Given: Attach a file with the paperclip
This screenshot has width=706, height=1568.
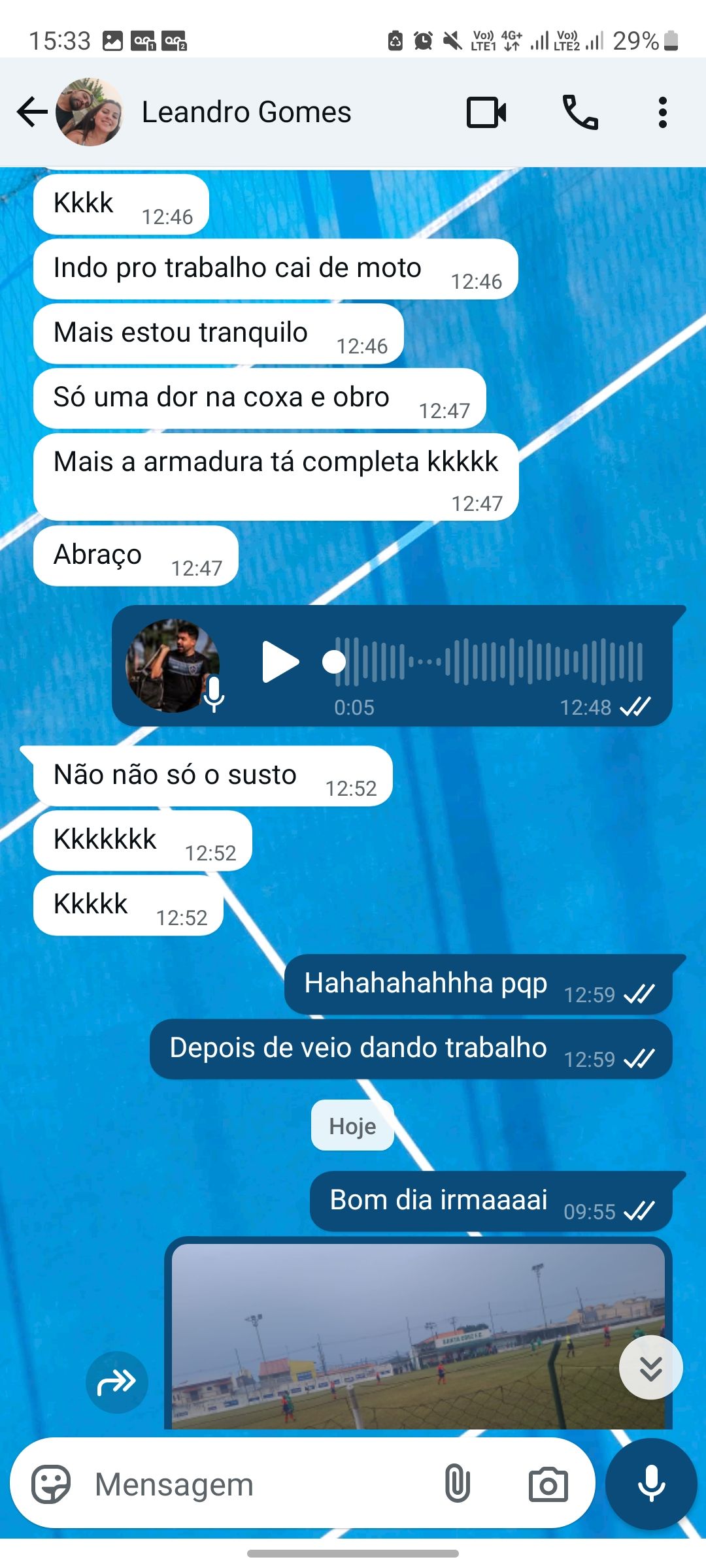Looking at the screenshot, I should coord(458,1484).
